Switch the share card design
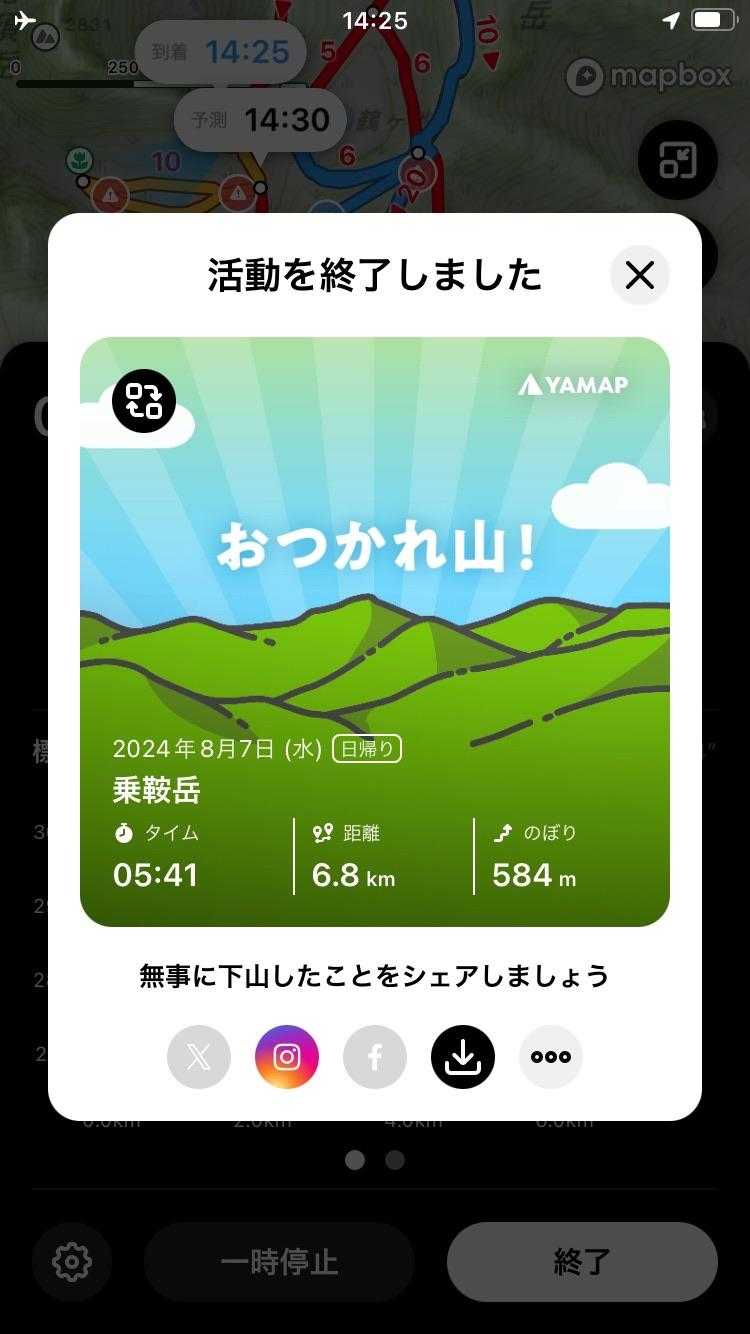The image size is (750, 1334). pyautogui.click(x=144, y=401)
